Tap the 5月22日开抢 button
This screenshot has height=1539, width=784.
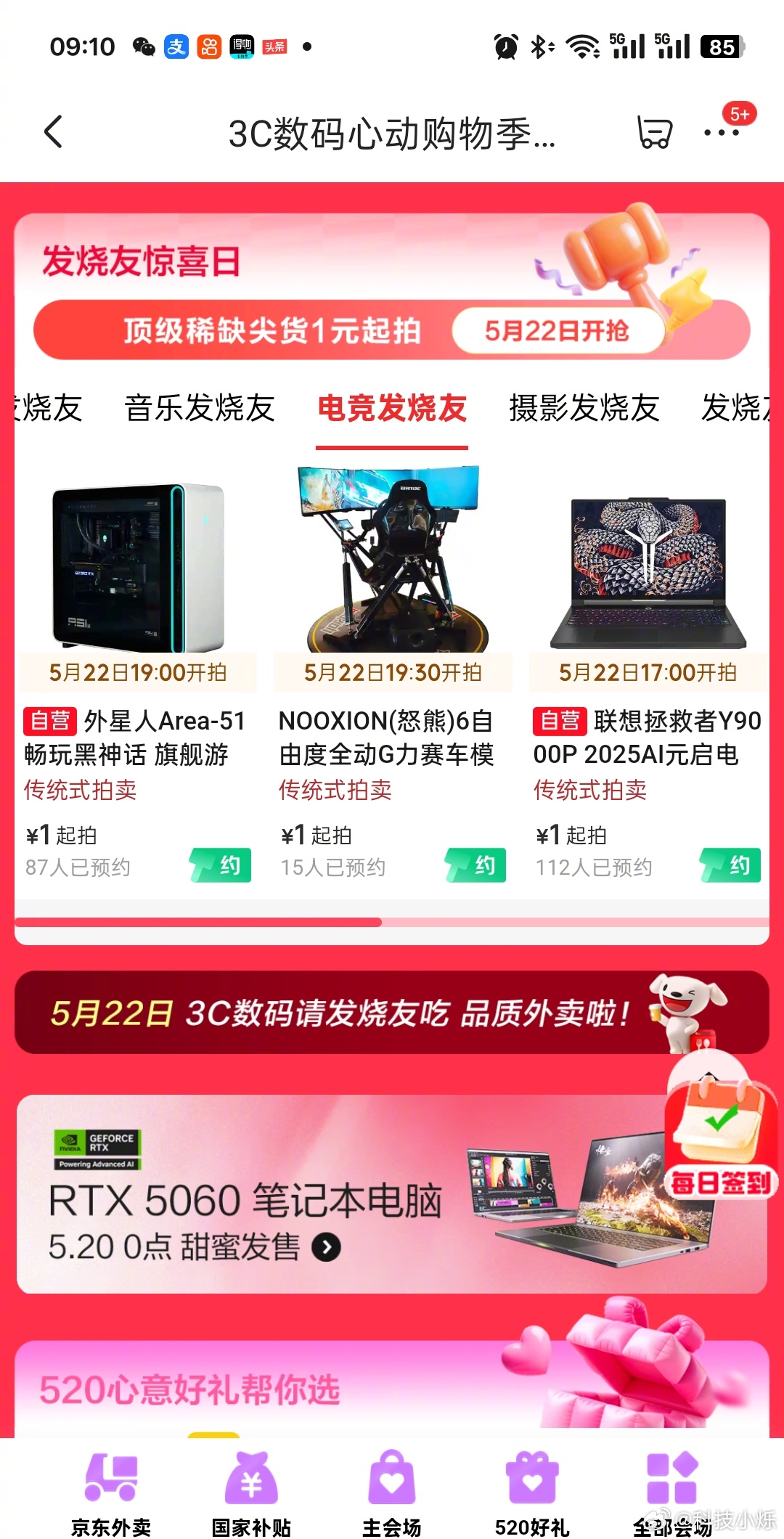(x=557, y=331)
